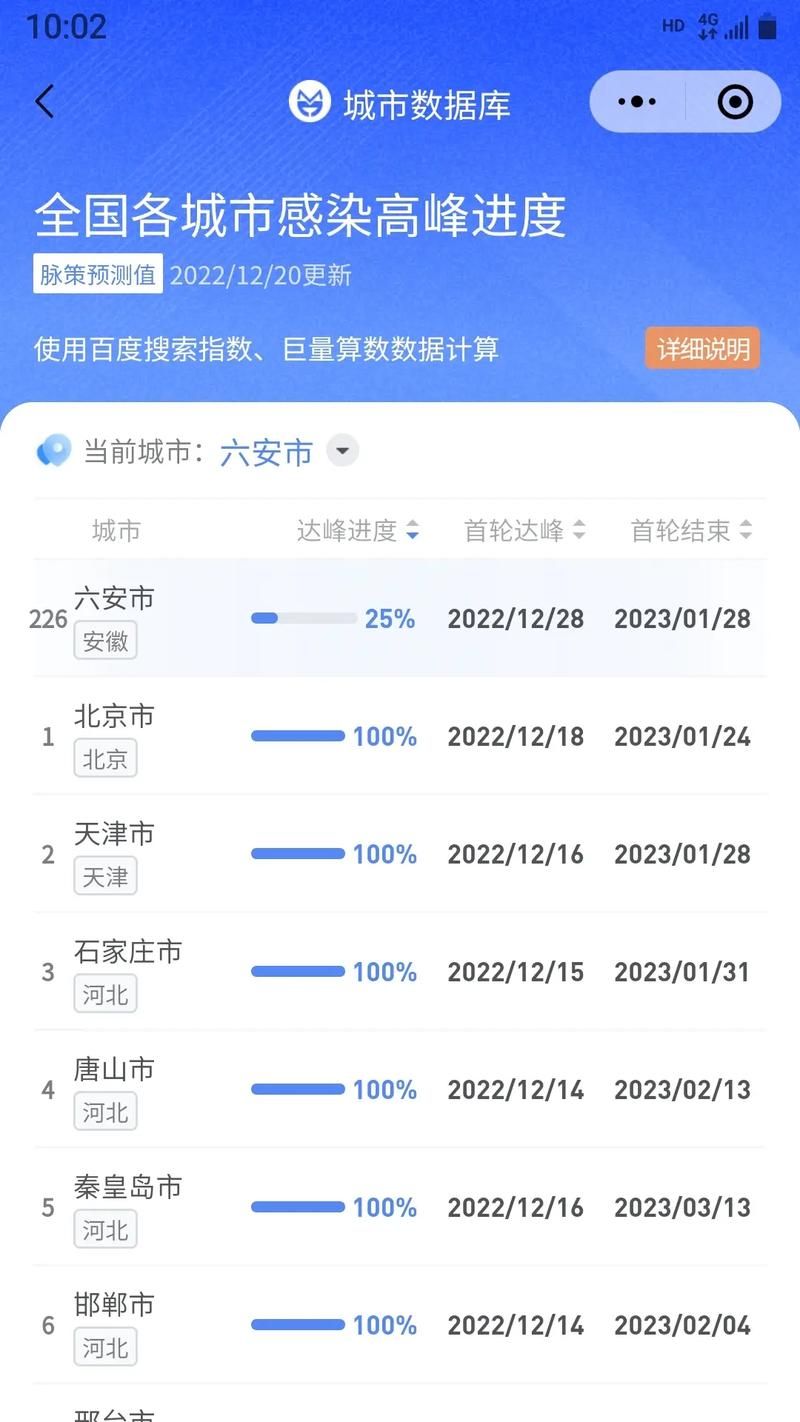Tap the 4G network indicator icon
The height and width of the screenshot is (1422, 800).
point(707,21)
